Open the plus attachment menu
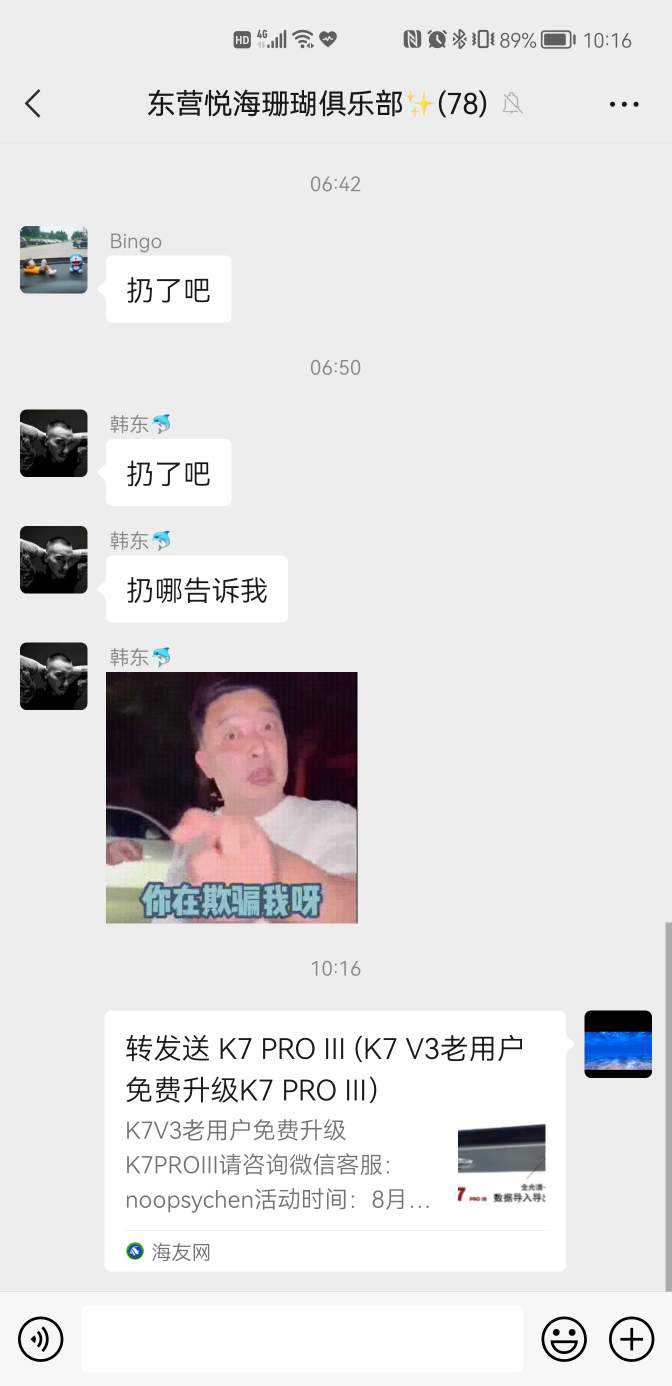Viewport: 672px width, 1386px height. point(631,1338)
